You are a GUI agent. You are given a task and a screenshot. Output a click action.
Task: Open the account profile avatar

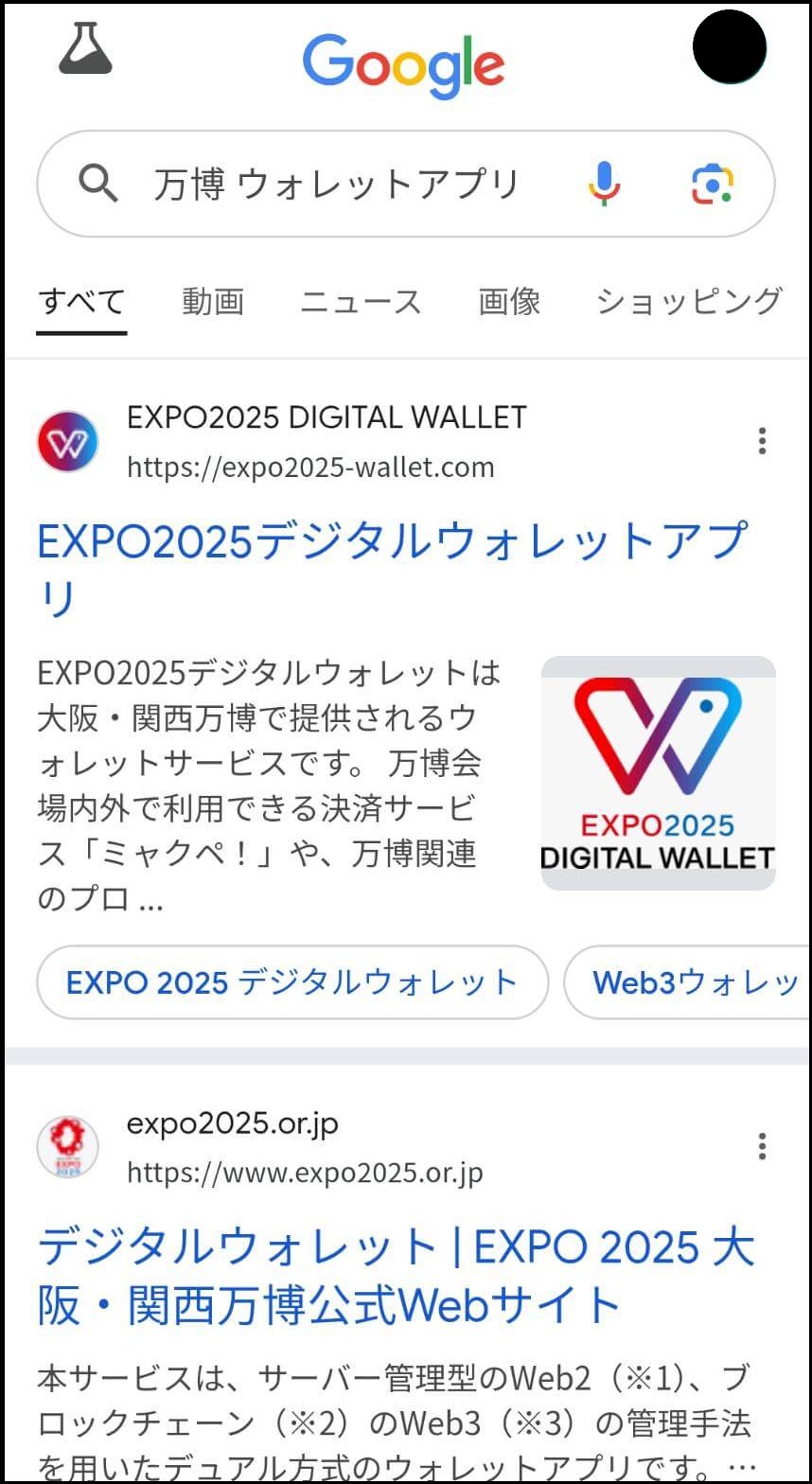(x=729, y=47)
